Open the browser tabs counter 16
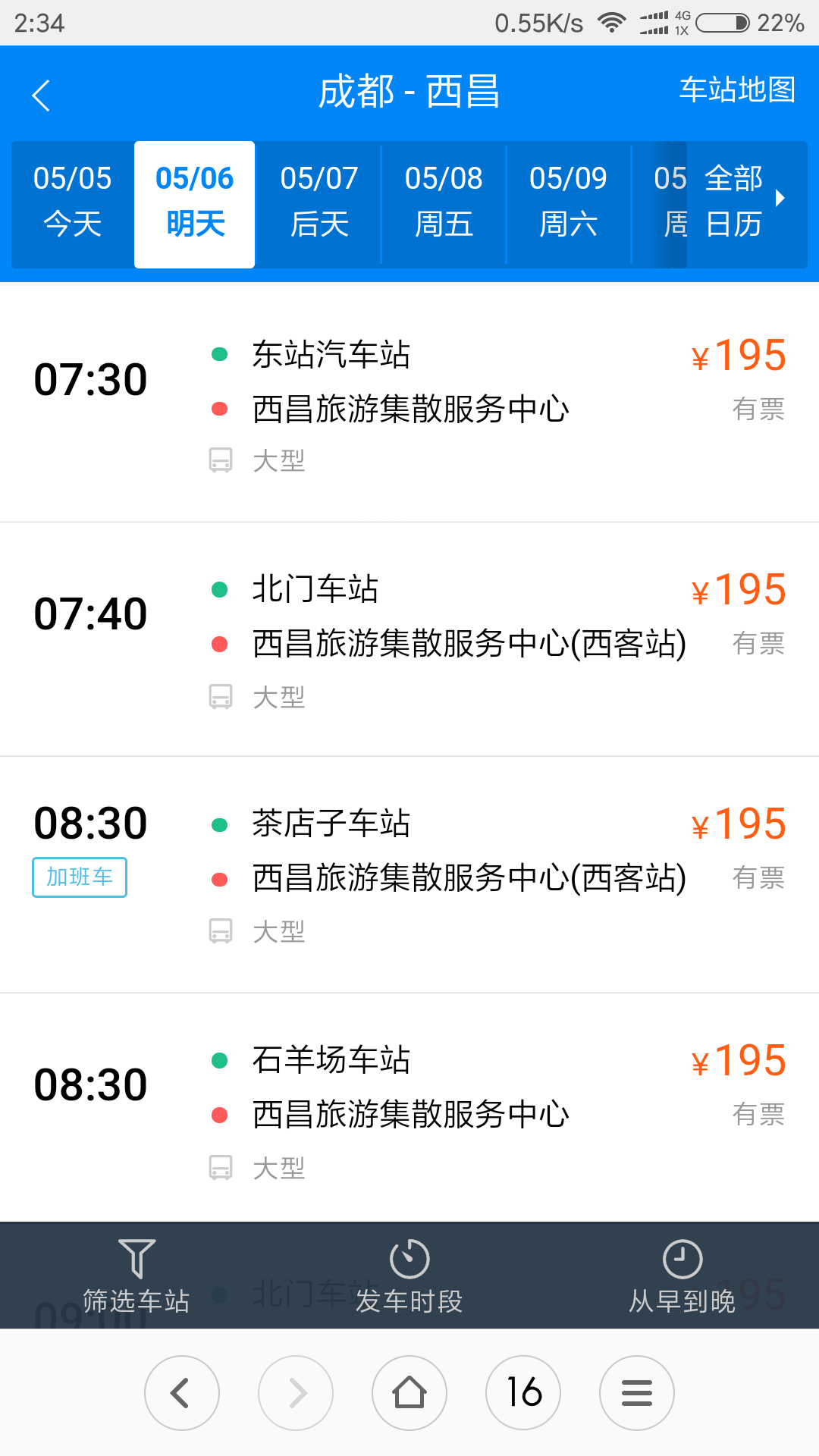This screenshot has width=819, height=1456. tap(523, 1392)
